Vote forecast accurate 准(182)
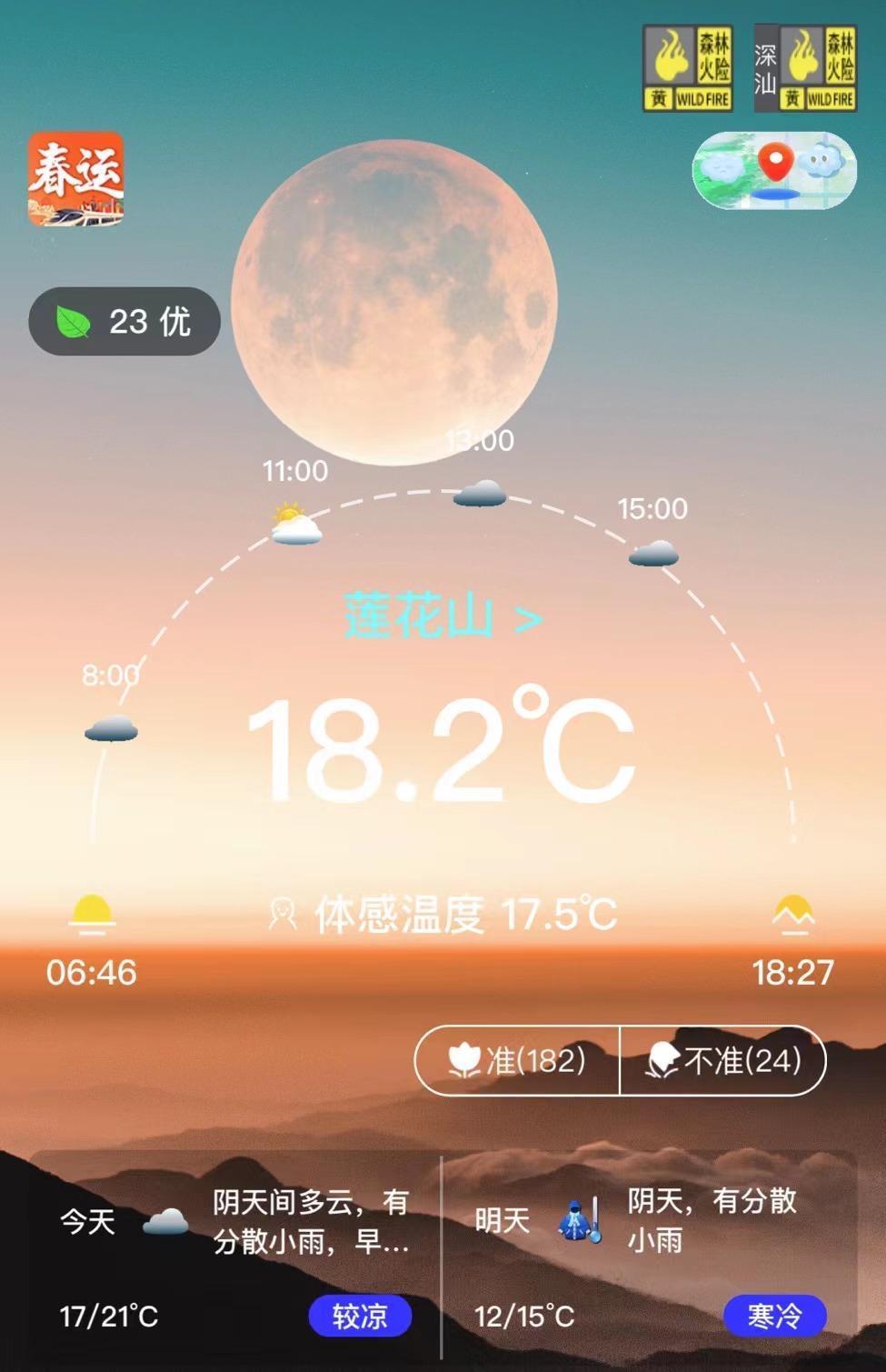This screenshot has height=1372, width=886. point(517,1060)
